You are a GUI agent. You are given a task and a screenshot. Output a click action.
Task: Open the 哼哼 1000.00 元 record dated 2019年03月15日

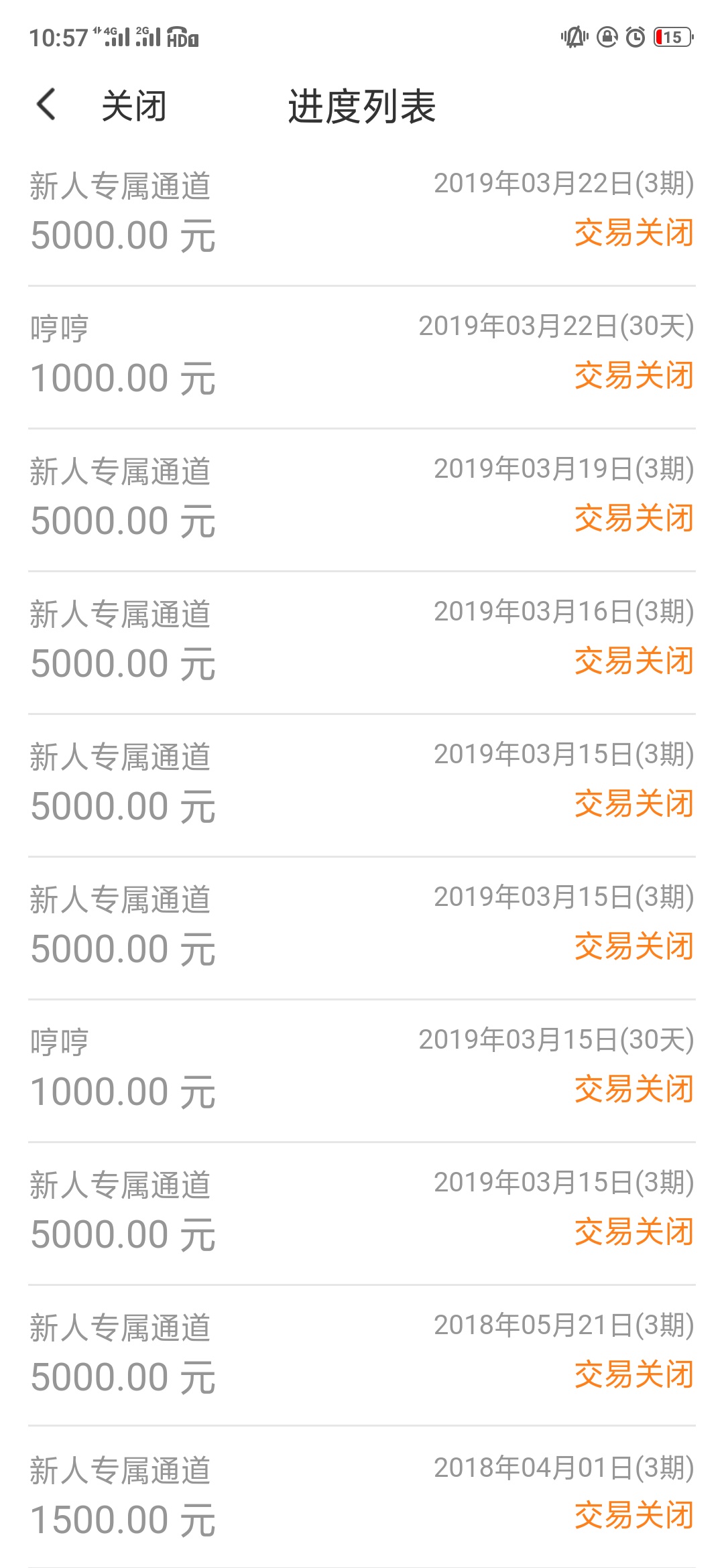click(x=362, y=1071)
